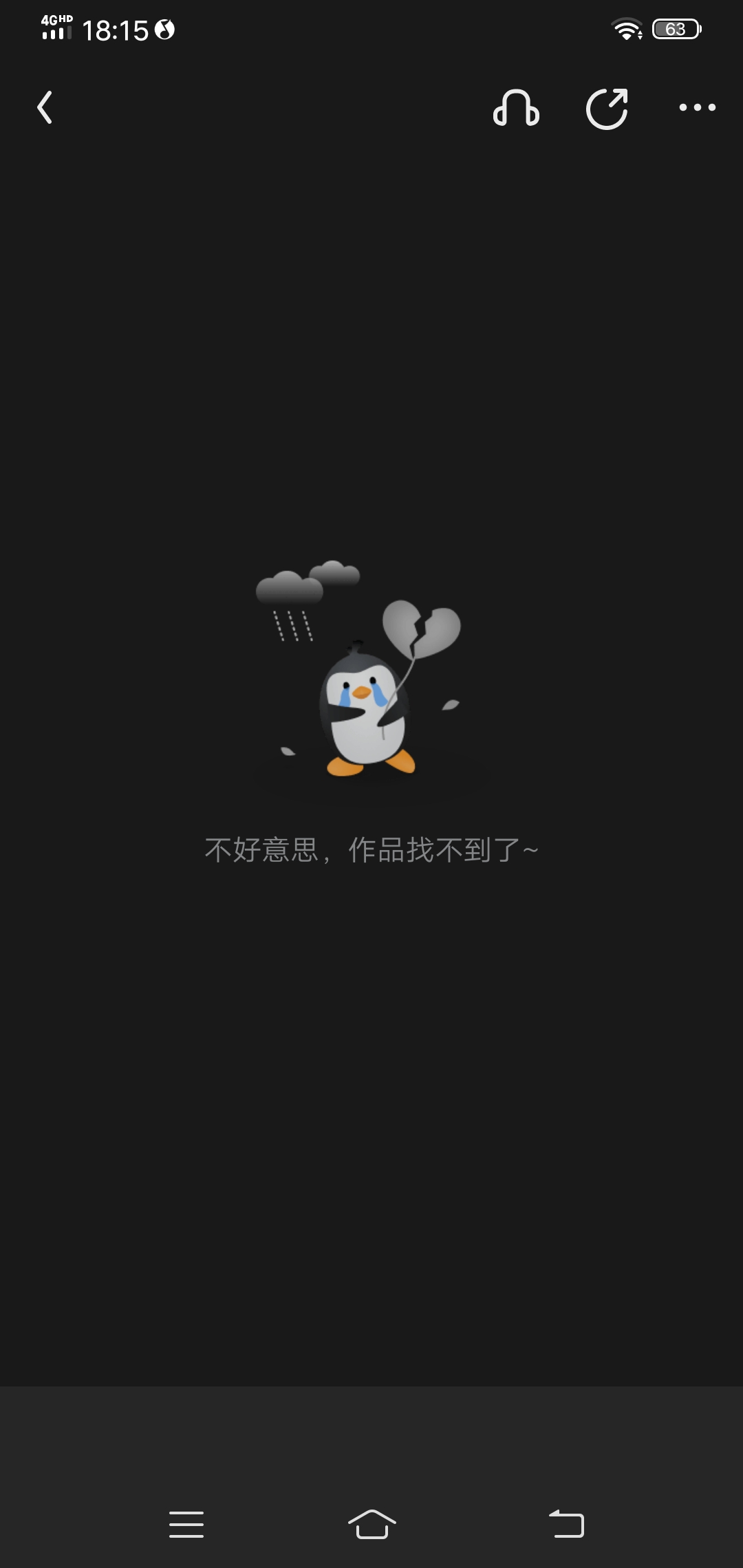Open recent apps from the navigation bar
The image size is (743, 1568).
[x=186, y=1525]
